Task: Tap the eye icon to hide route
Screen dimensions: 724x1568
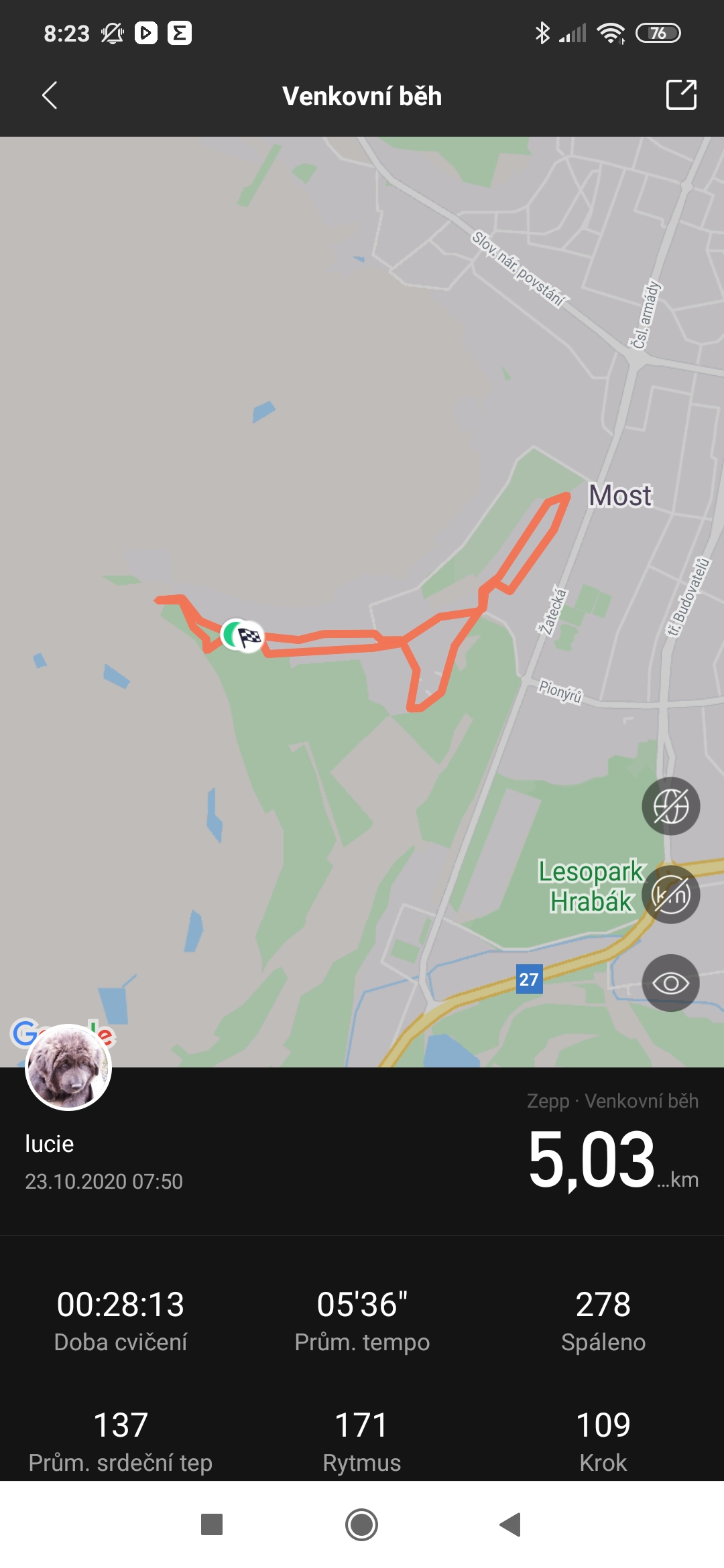Action: point(671,983)
